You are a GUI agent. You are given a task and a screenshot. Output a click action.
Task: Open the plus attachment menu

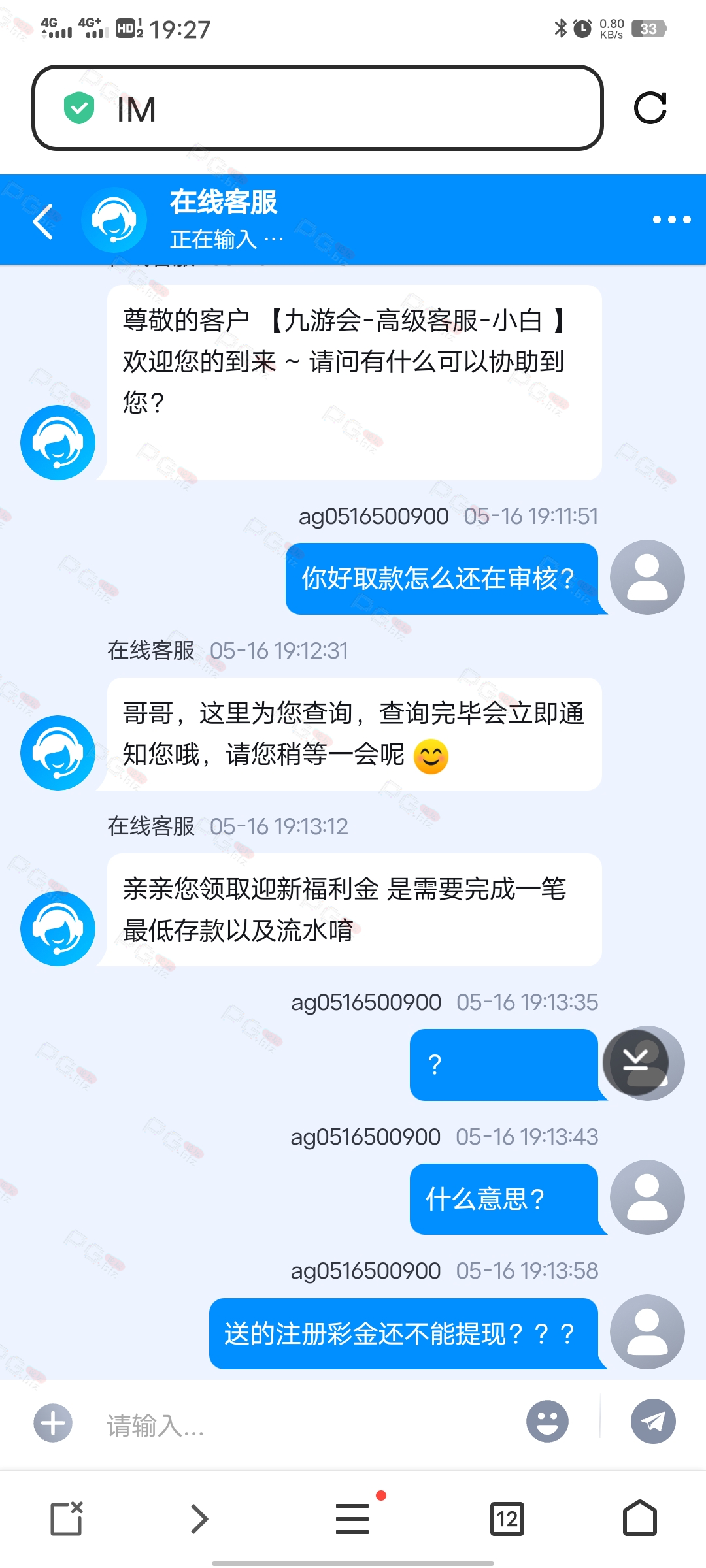(x=53, y=1422)
